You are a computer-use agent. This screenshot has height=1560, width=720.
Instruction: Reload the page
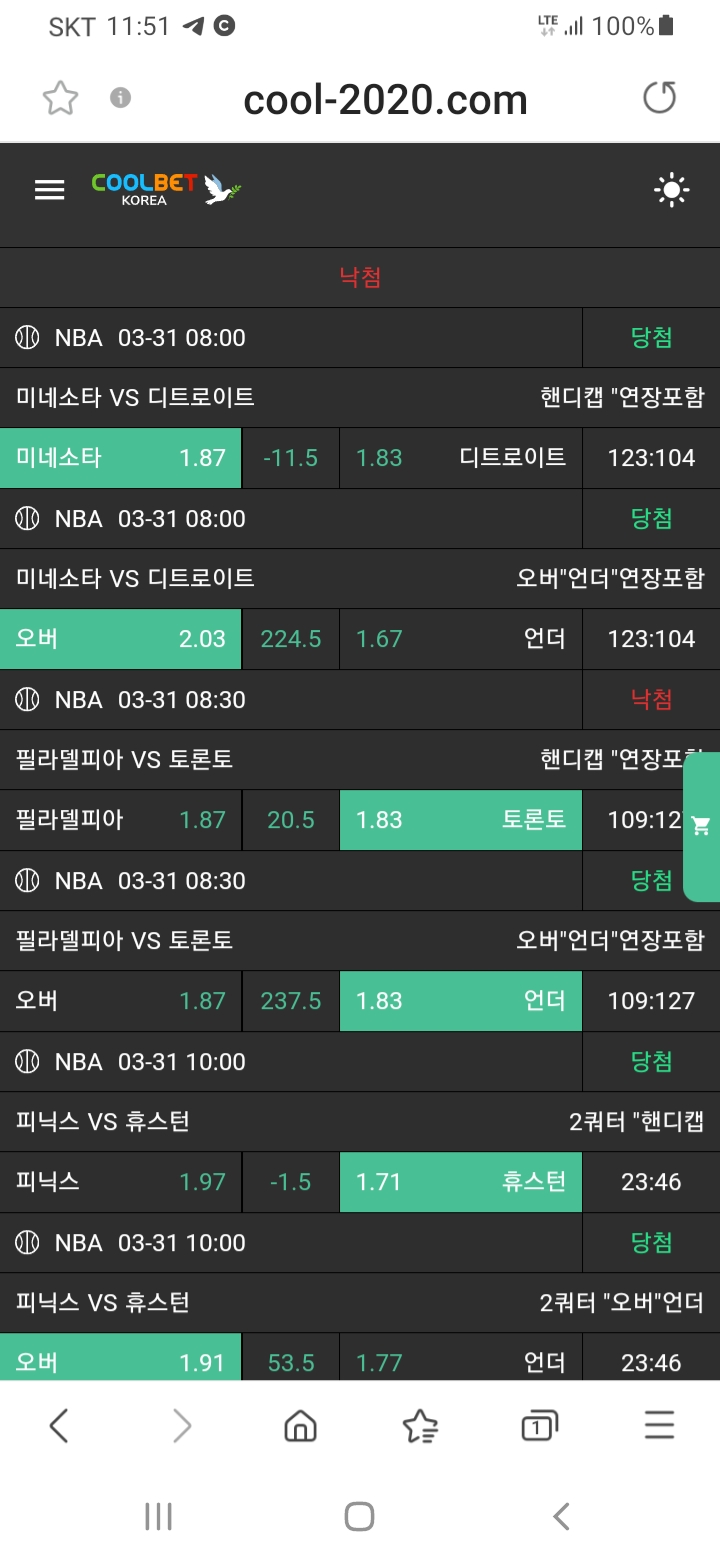click(x=659, y=98)
